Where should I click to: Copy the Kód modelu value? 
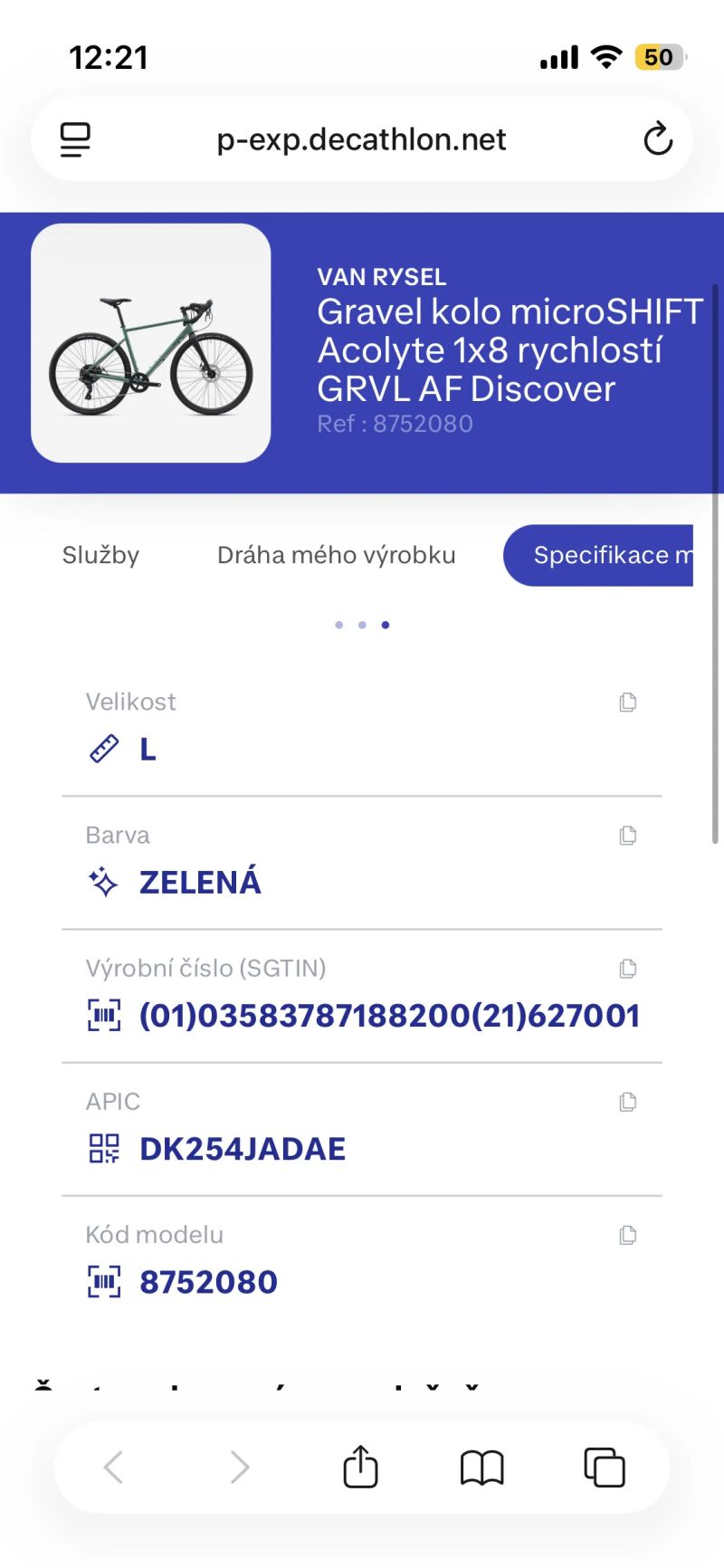[x=627, y=1235]
